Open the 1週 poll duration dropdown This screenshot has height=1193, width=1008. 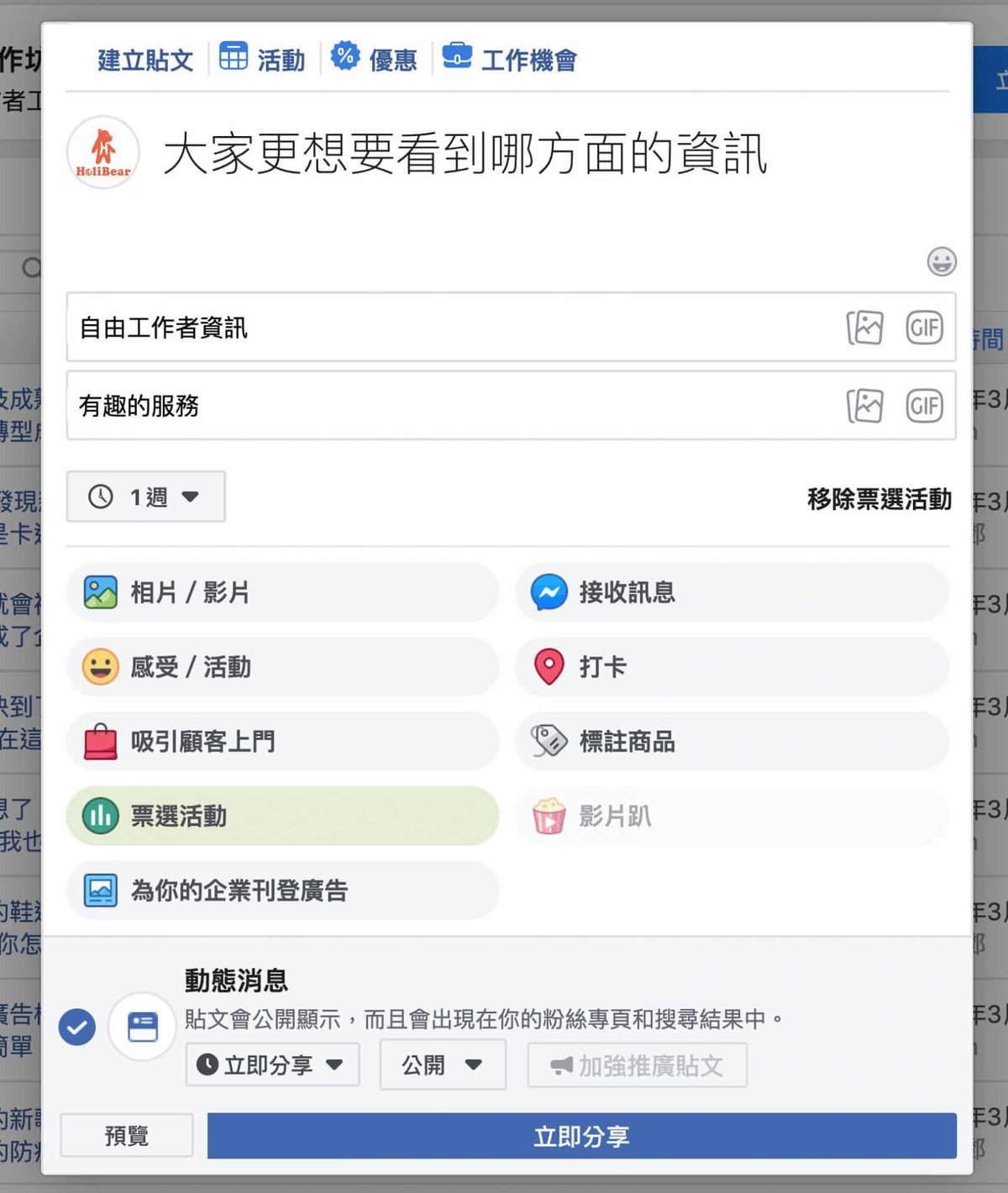144,497
